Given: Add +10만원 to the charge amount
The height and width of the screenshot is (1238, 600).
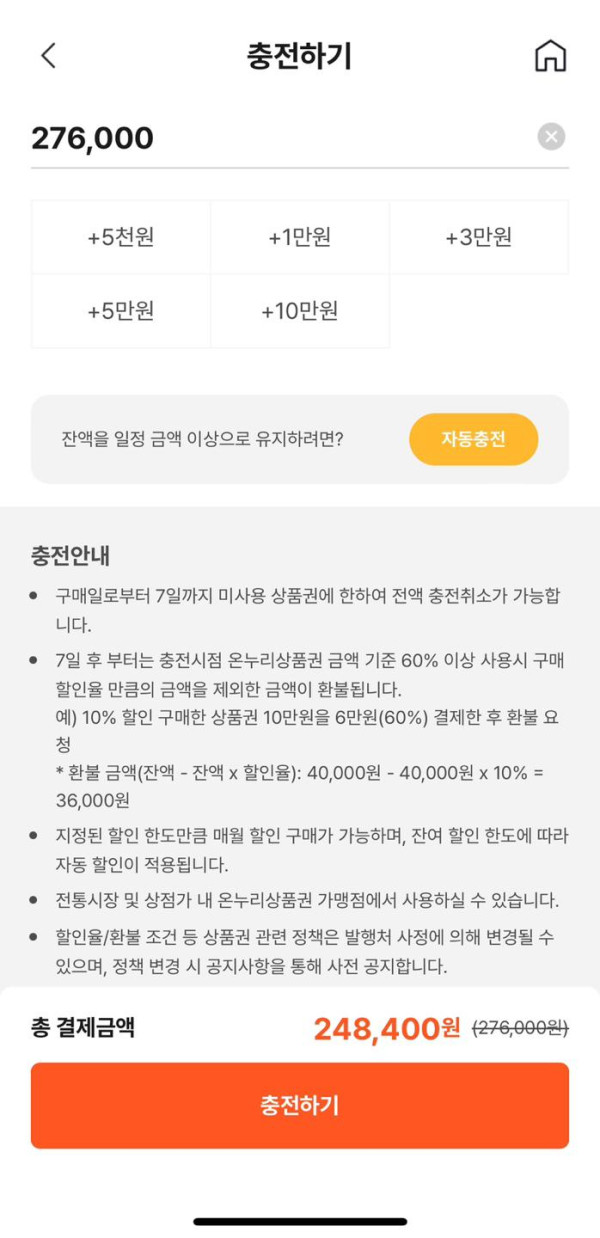Looking at the screenshot, I should (x=300, y=311).
